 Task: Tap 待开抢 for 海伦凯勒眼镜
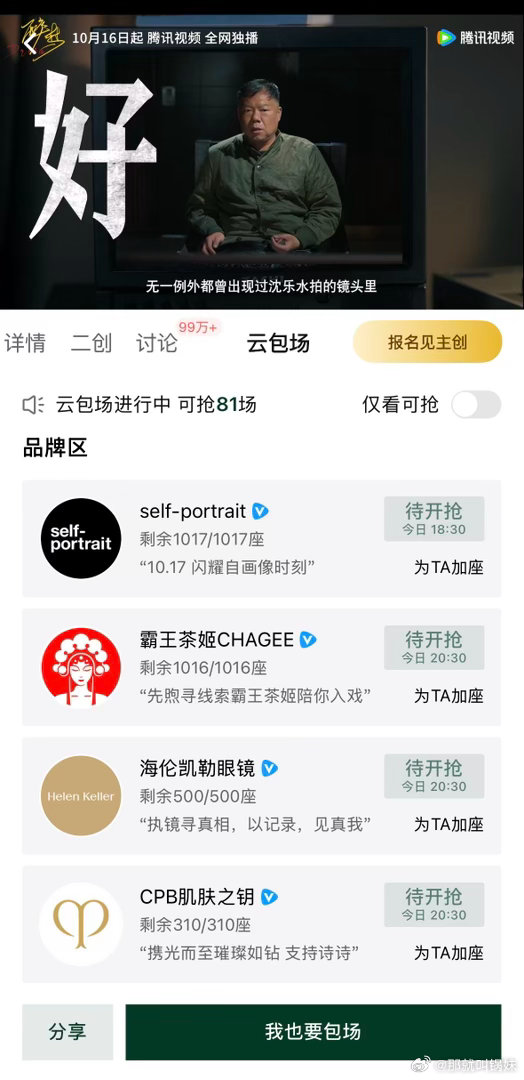click(x=434, y=776)
